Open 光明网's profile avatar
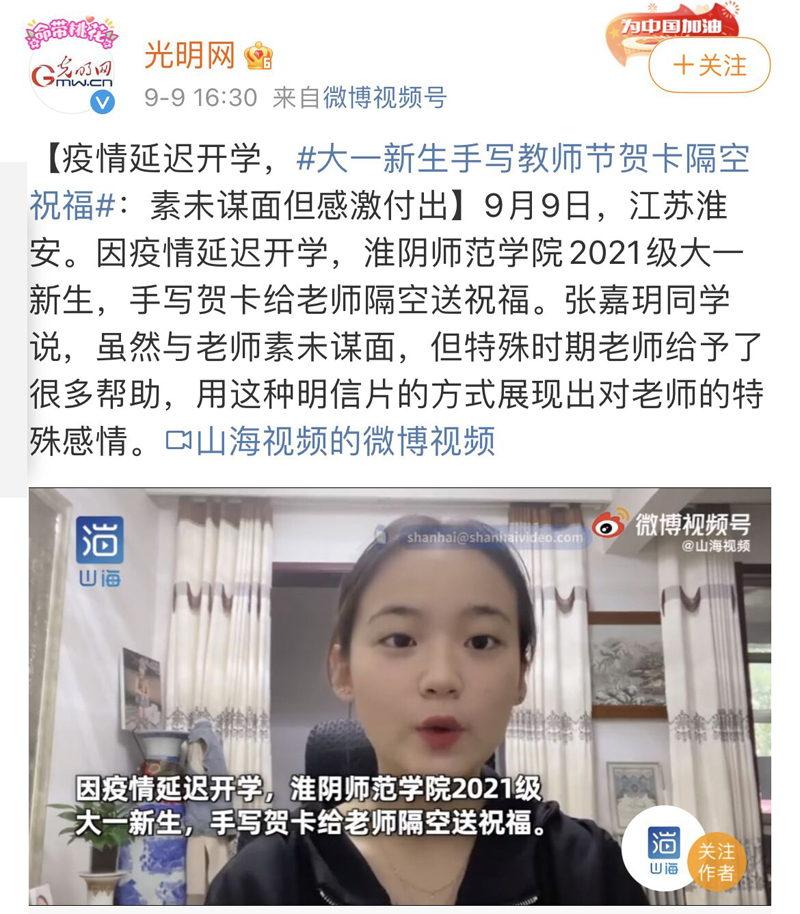This screenshot has width=800, height=914. coord(72,72)
